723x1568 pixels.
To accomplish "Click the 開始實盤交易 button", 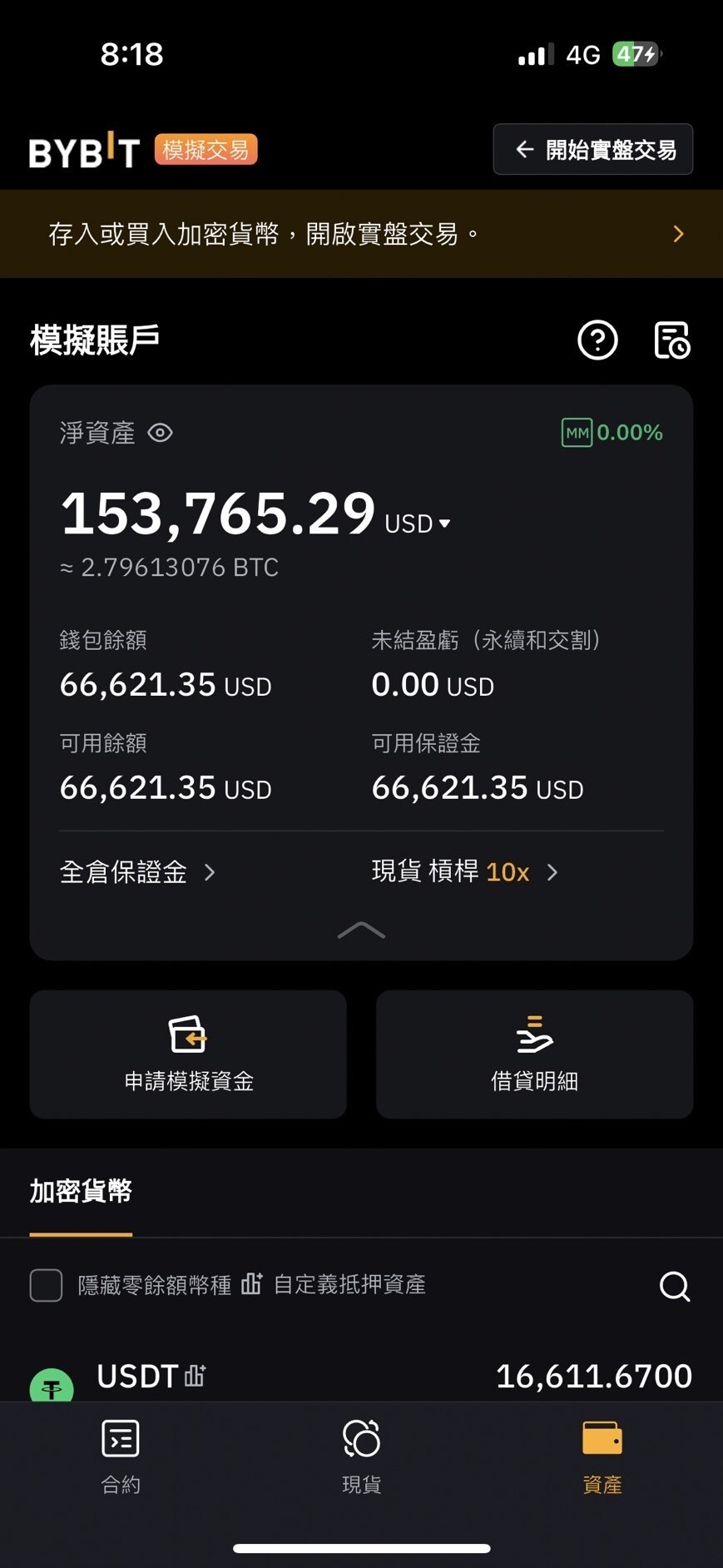I will (x=592, y=149).
